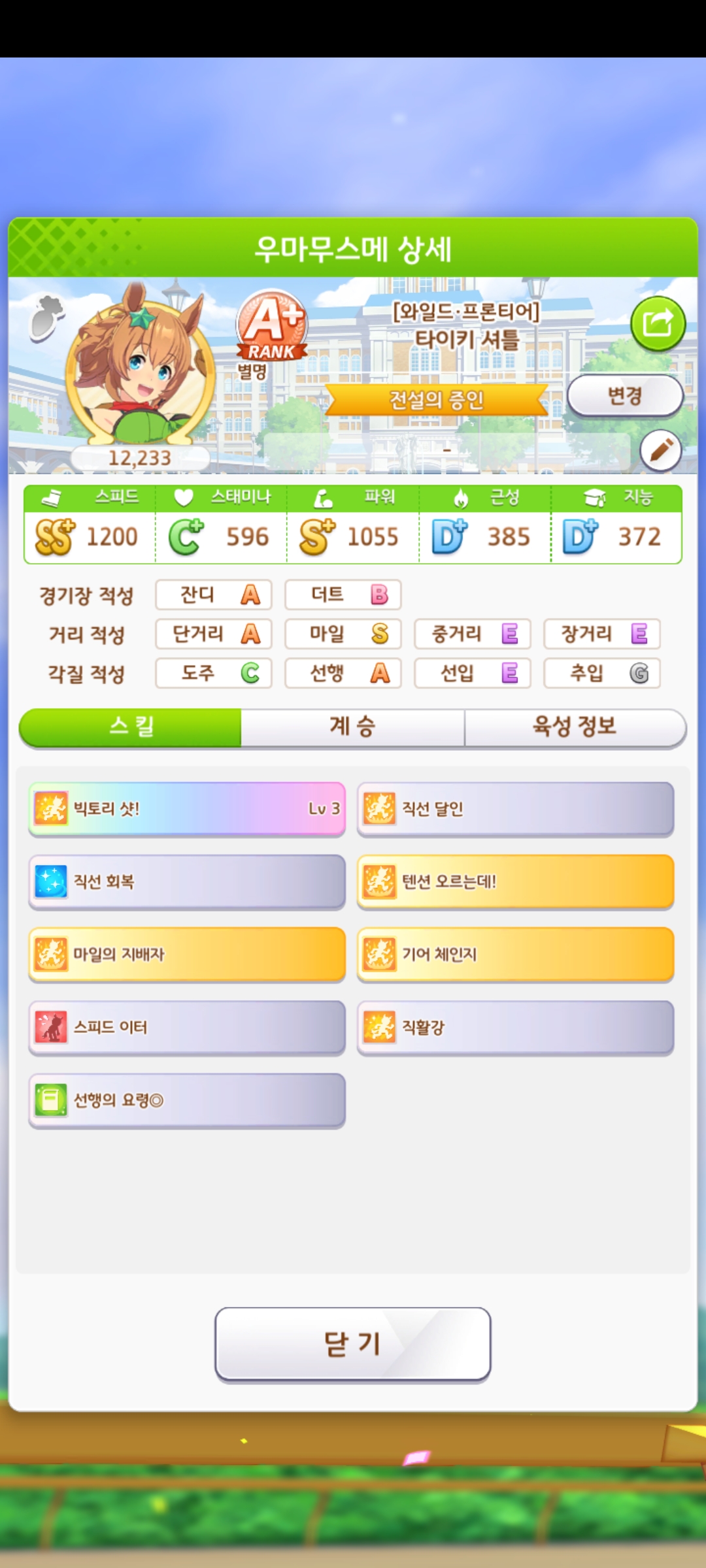
Task: Select the 스피드 이터 skill
Action: point(187,1028)
